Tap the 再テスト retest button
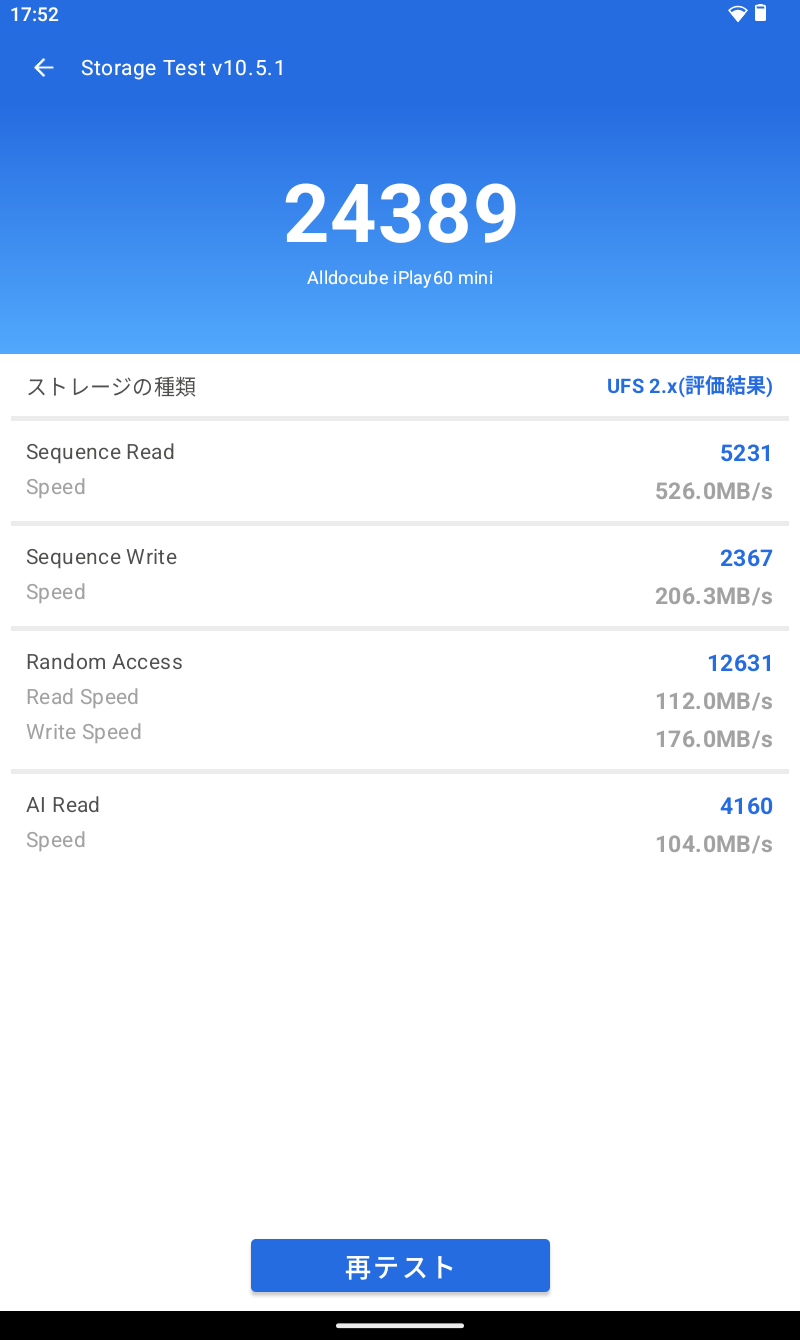The height and width of the screenshot is (1340, 800). [x=400, y=1266]
